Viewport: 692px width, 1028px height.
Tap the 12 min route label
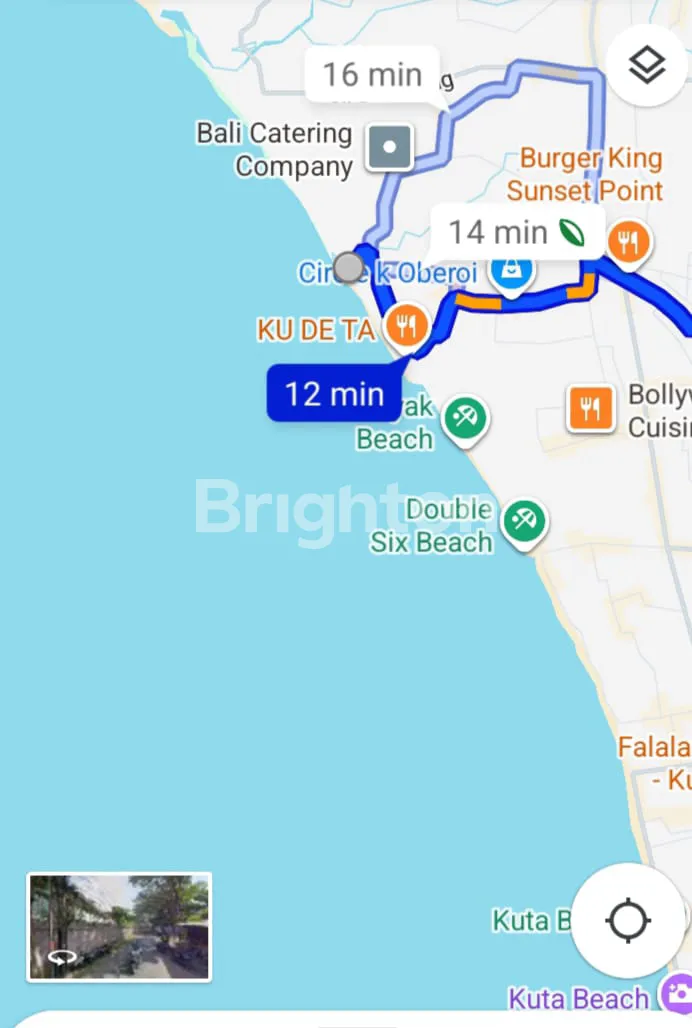[334, 393]
